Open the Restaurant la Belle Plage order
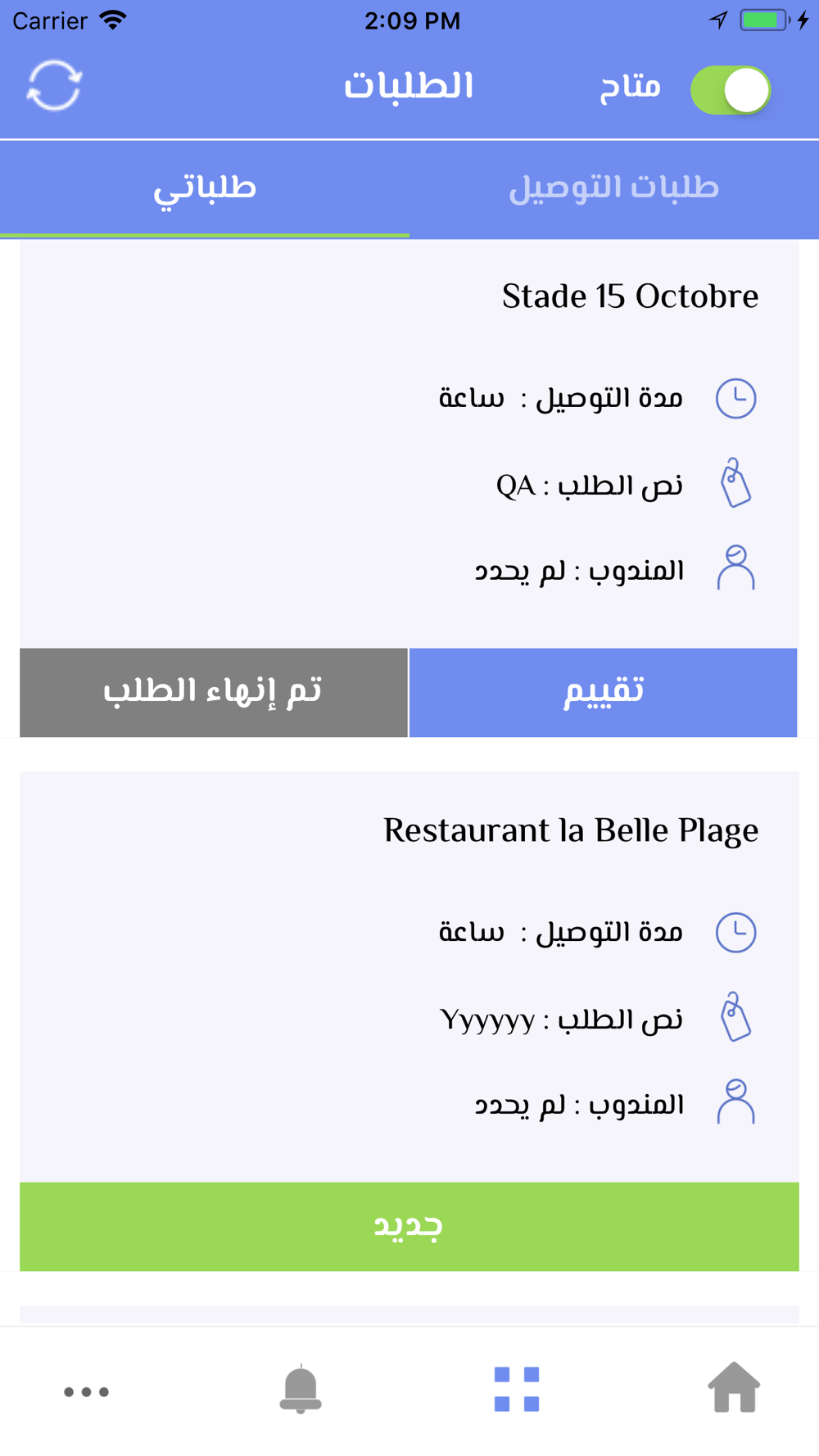The height and width of the screenshot is (1456, 819). tap(409, 976)
